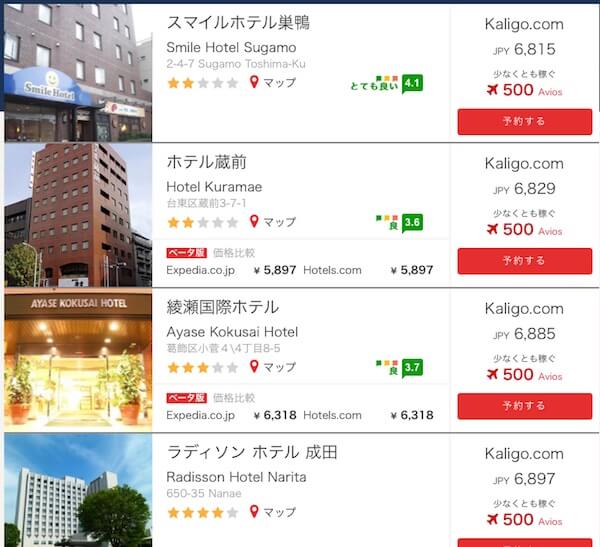
Task: Tap 予約する for Smile Hotel Sugamo
Action: click(x=524, y=121)
